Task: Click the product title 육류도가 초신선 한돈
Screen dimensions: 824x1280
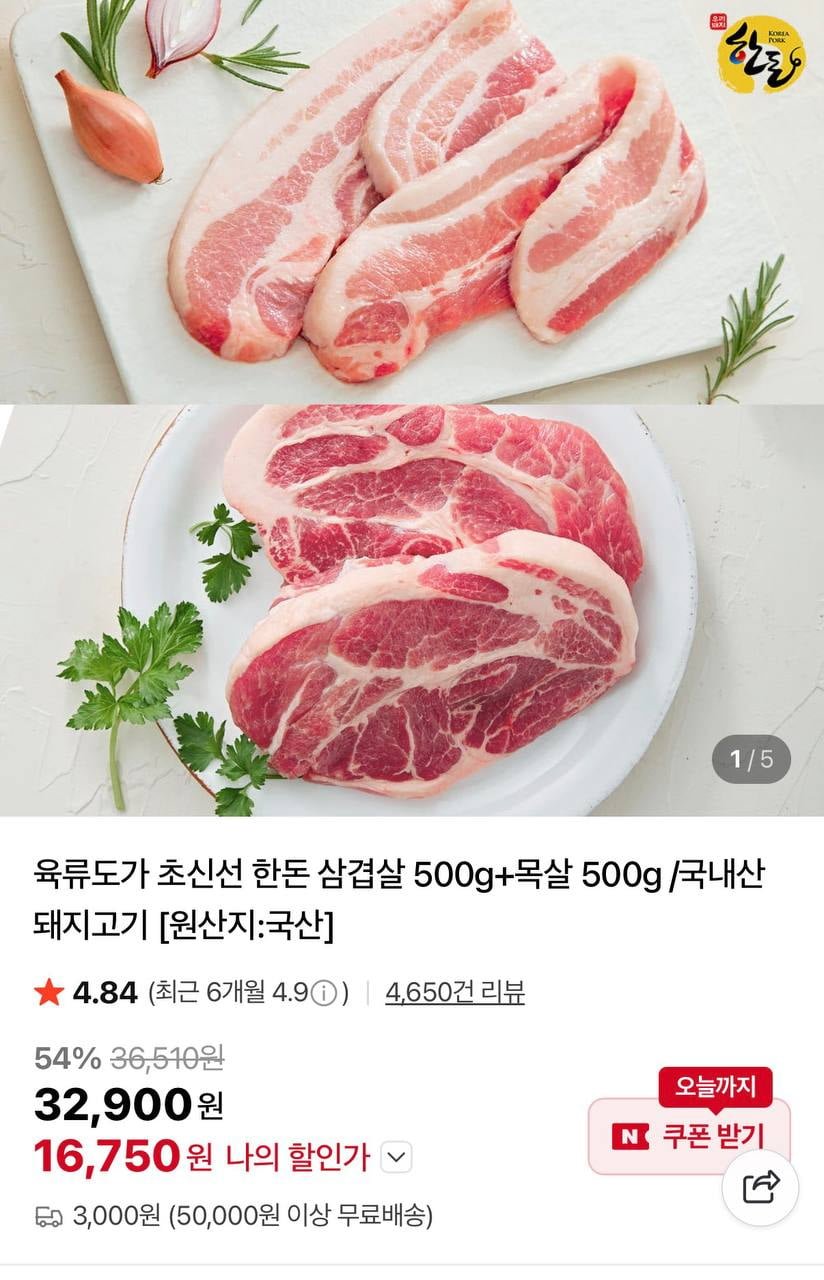Action: click(160, 873)
